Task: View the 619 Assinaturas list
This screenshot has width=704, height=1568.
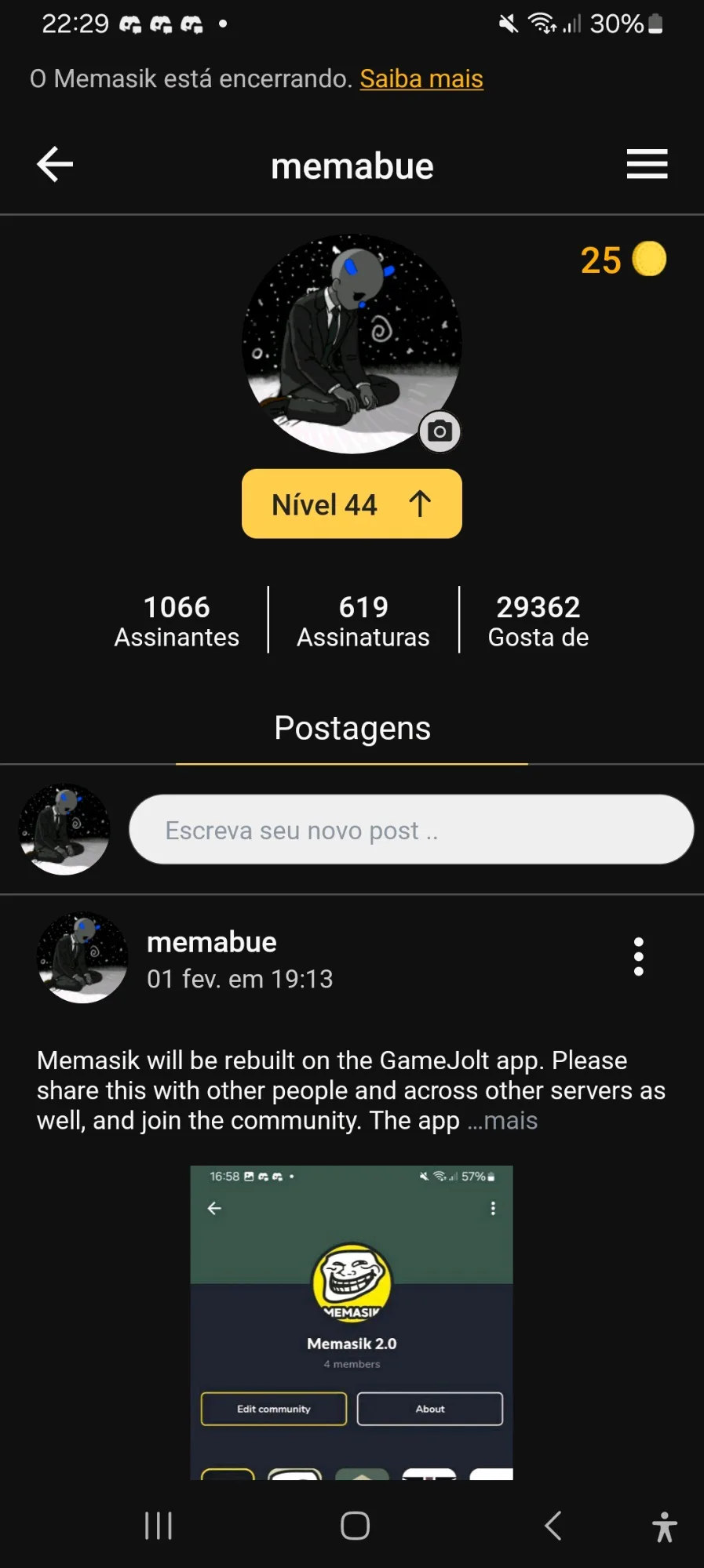Action: (363, 621)
